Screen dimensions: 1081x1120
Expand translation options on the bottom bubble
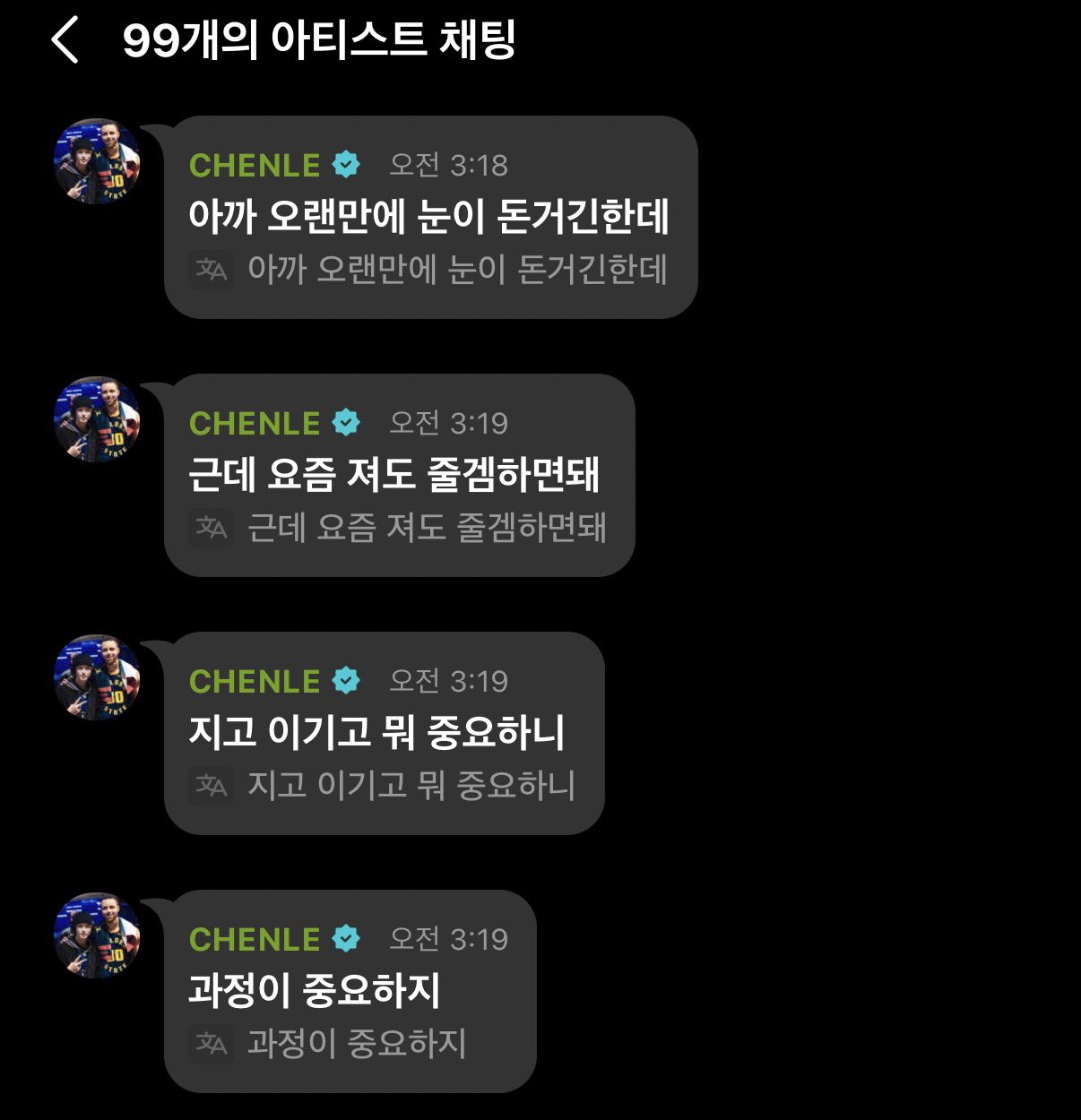tap(212, 1044)
